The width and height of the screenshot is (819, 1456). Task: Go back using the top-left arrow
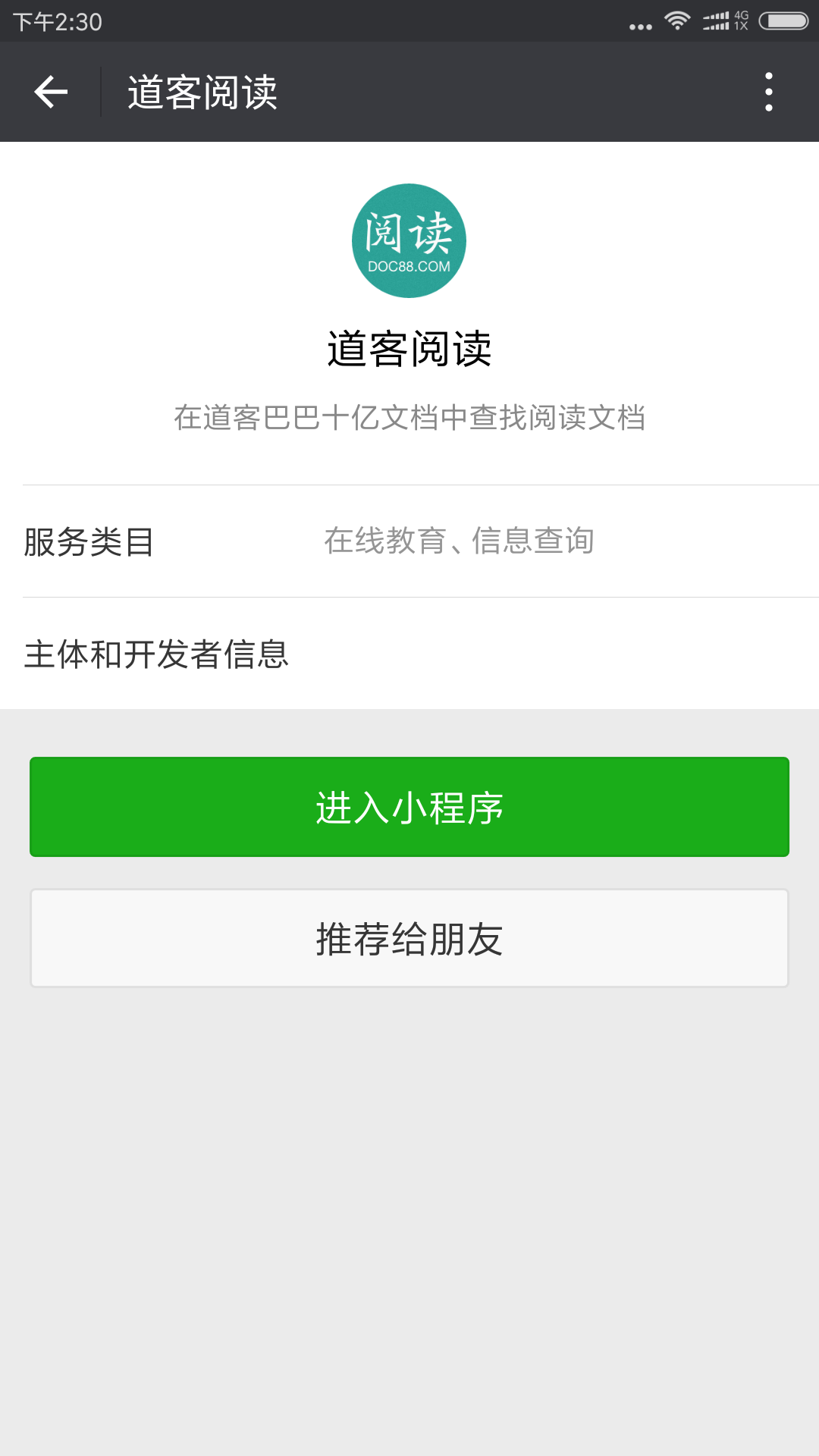click(x=51, y=92)
